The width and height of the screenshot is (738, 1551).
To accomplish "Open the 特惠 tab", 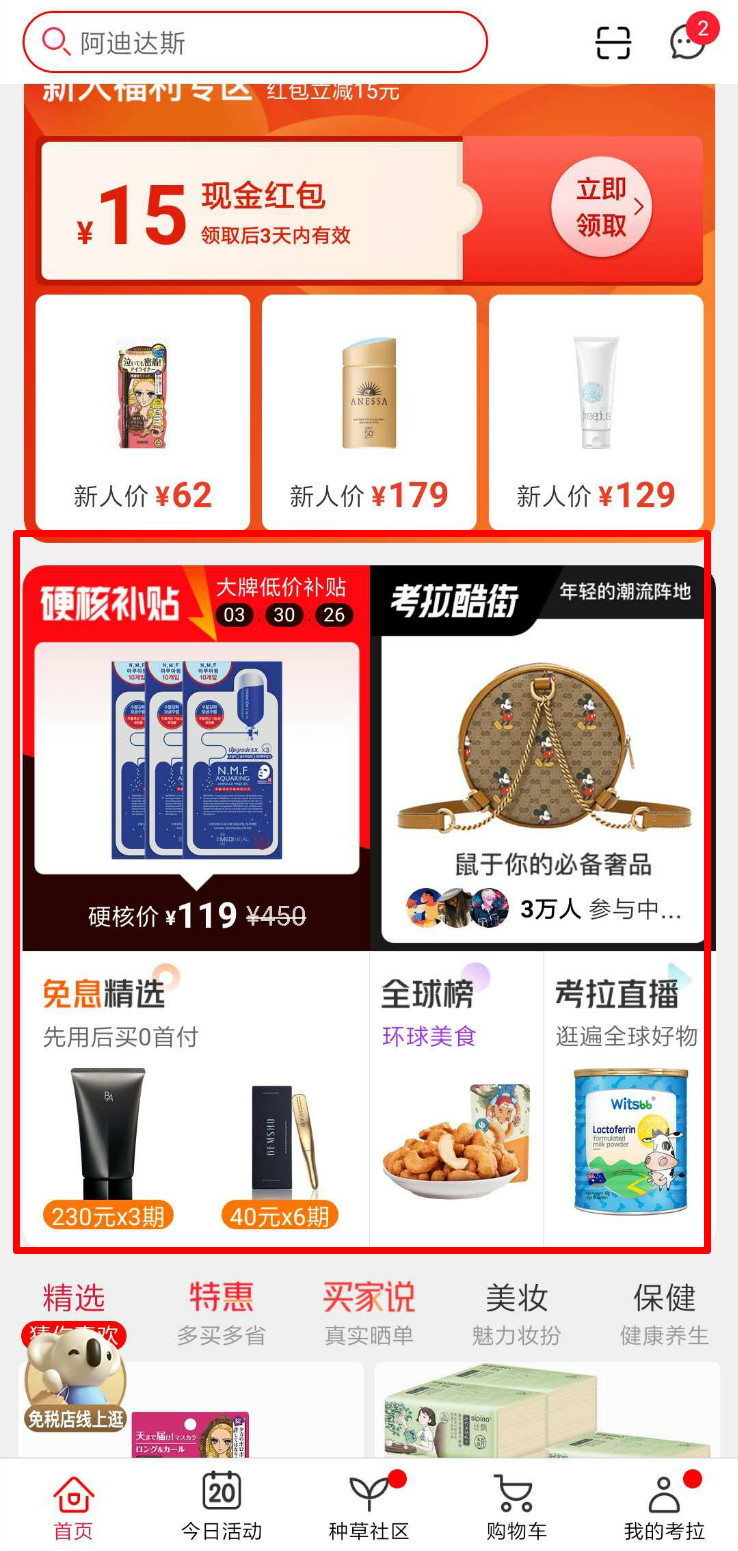I will (x=221, y=1299).
